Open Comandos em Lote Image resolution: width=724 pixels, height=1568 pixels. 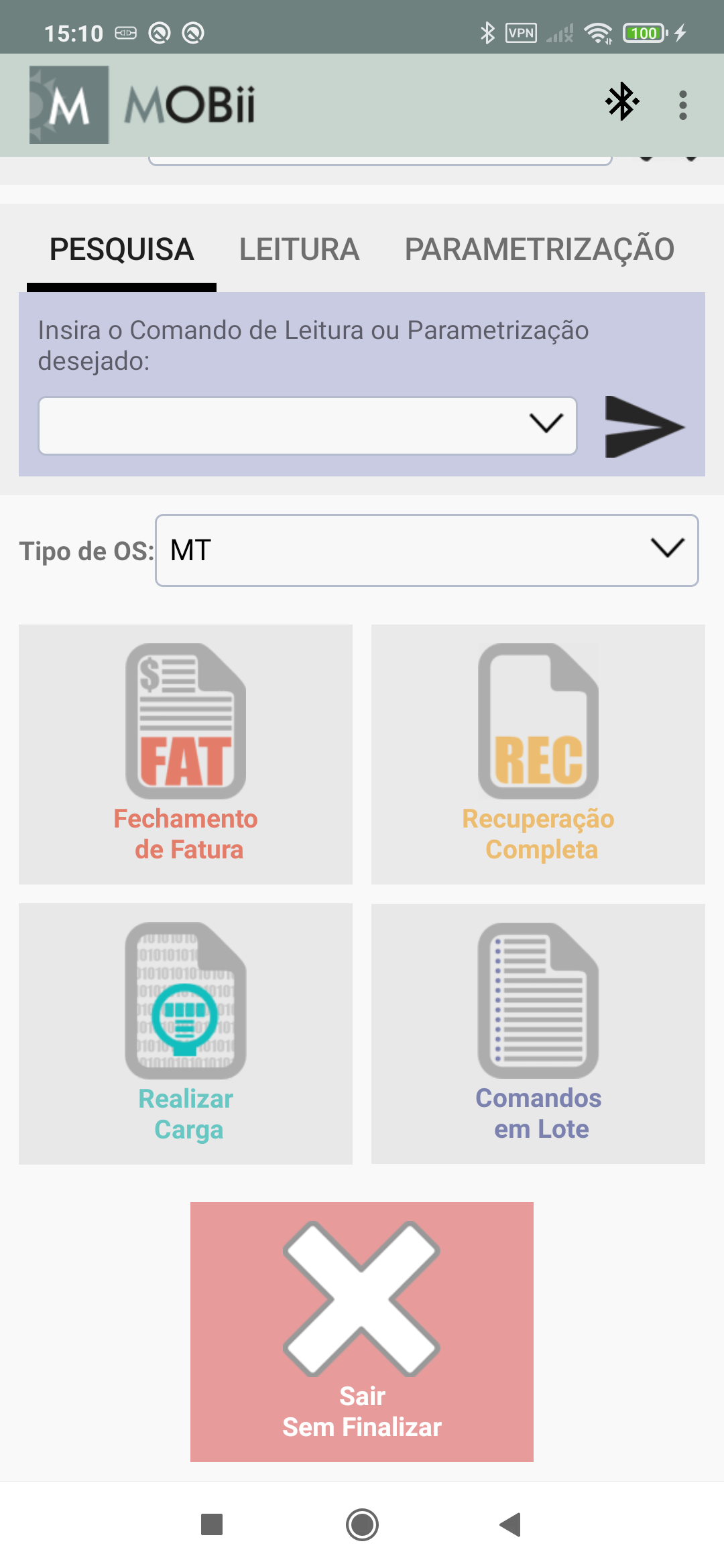(x=538, y=1033)
